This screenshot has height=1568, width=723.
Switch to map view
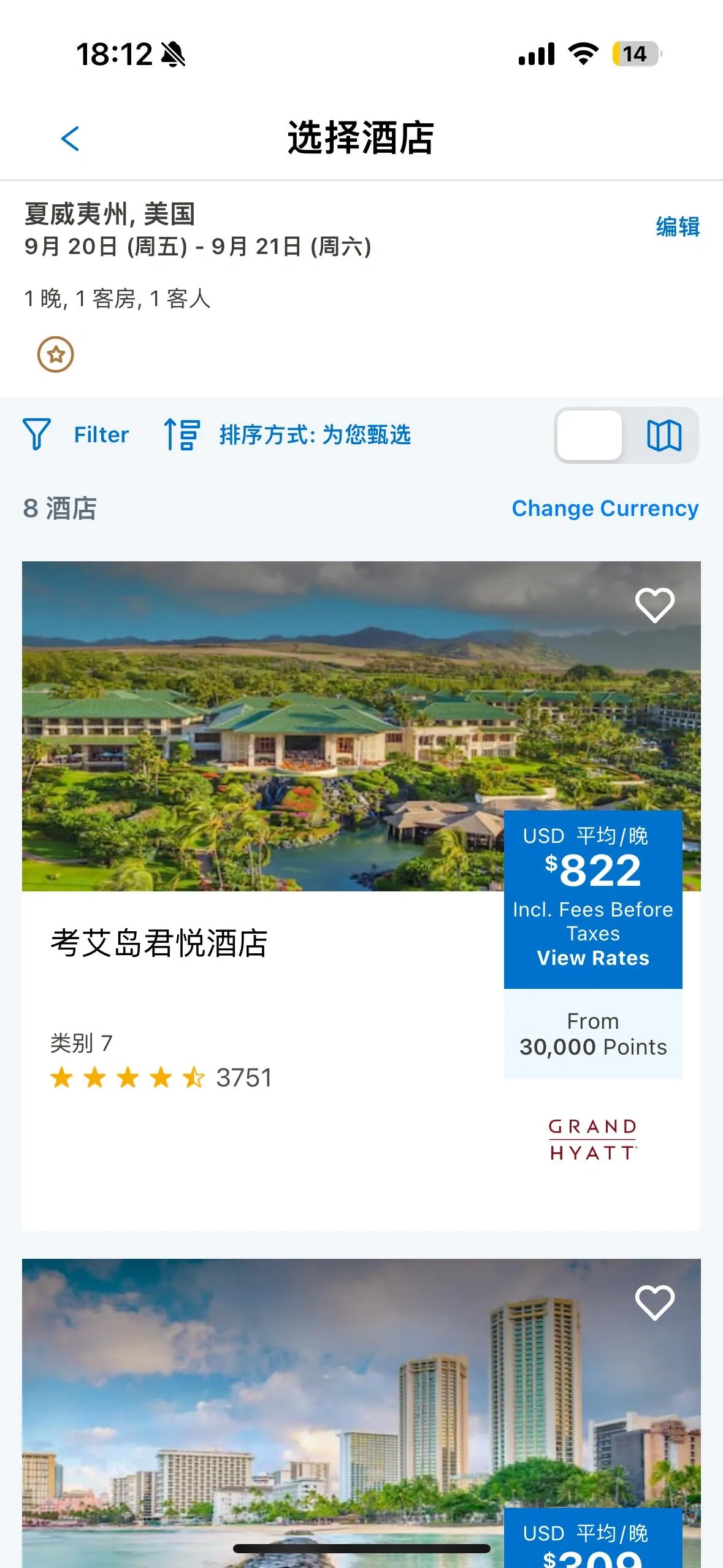coord(664,436)
